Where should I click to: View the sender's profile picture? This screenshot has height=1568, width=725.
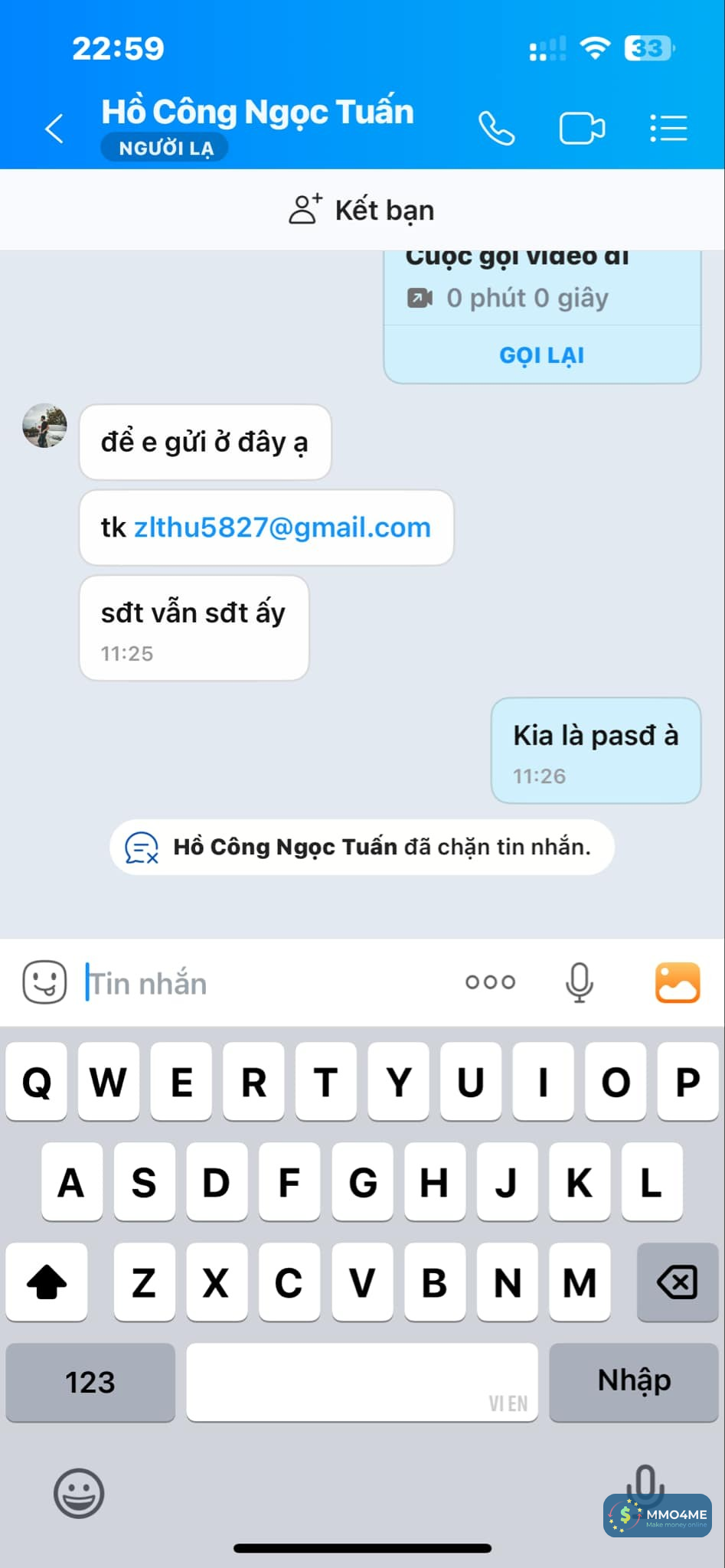tap(44, 426)
